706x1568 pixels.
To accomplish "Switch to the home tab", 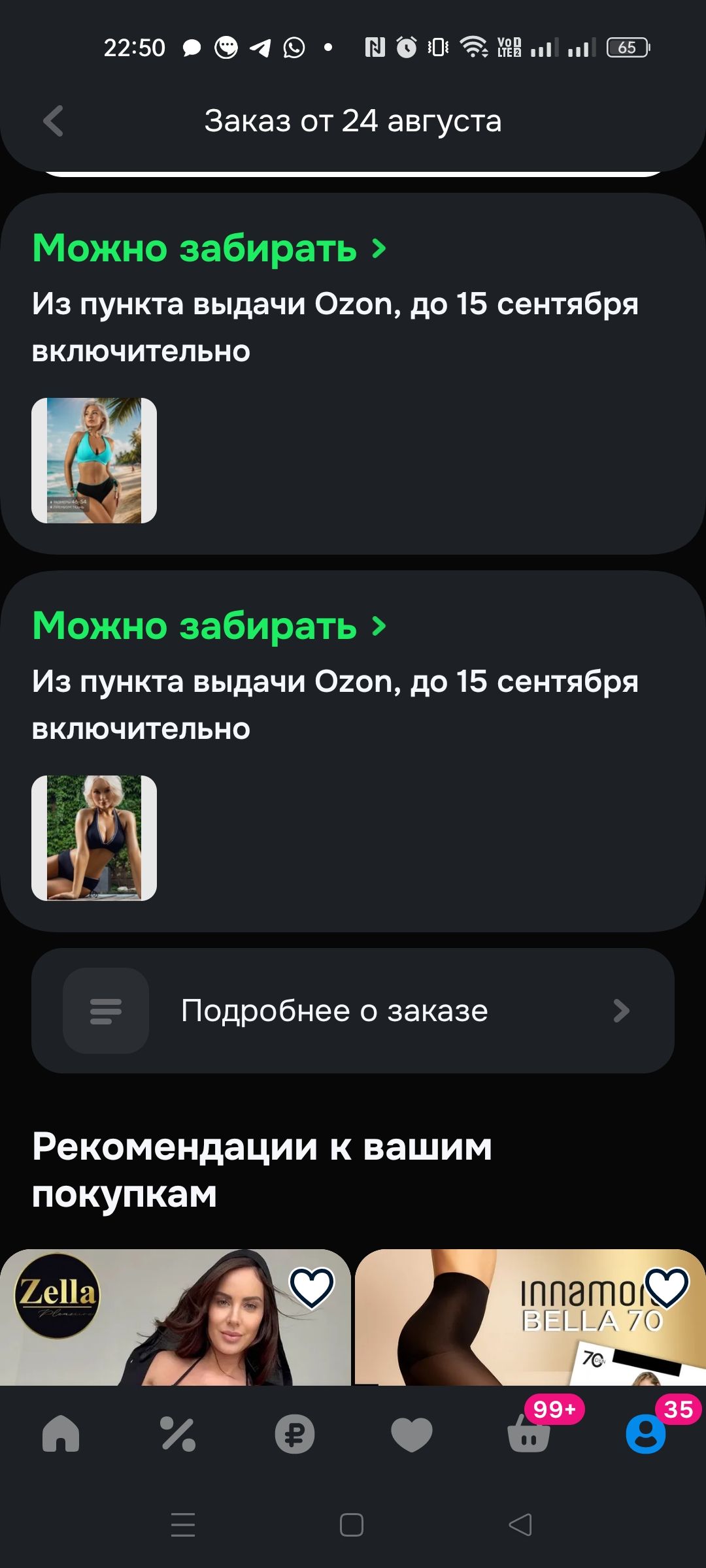I will pos(61,1434).
